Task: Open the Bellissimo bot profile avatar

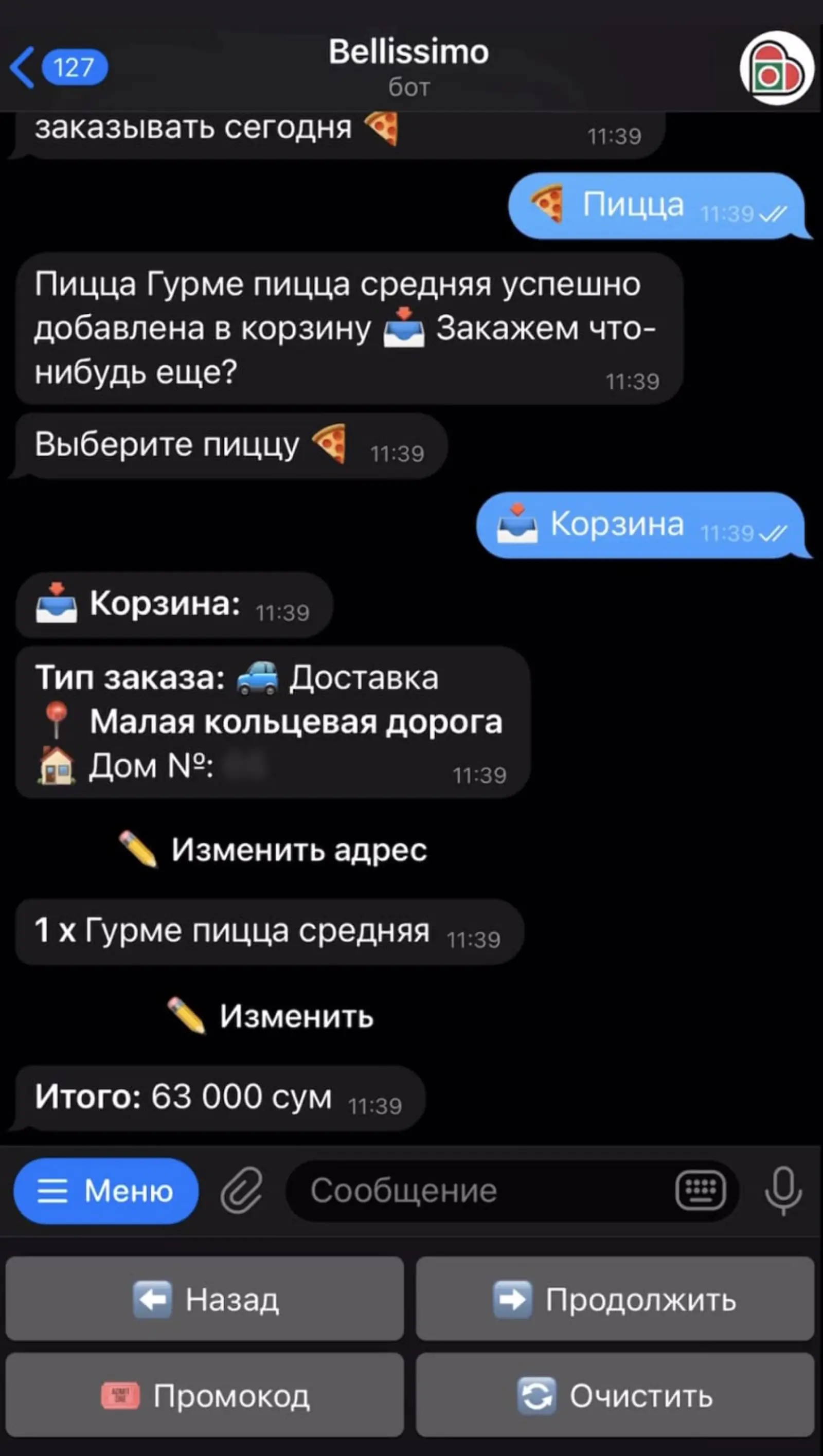Action: (x=776, y=68)
